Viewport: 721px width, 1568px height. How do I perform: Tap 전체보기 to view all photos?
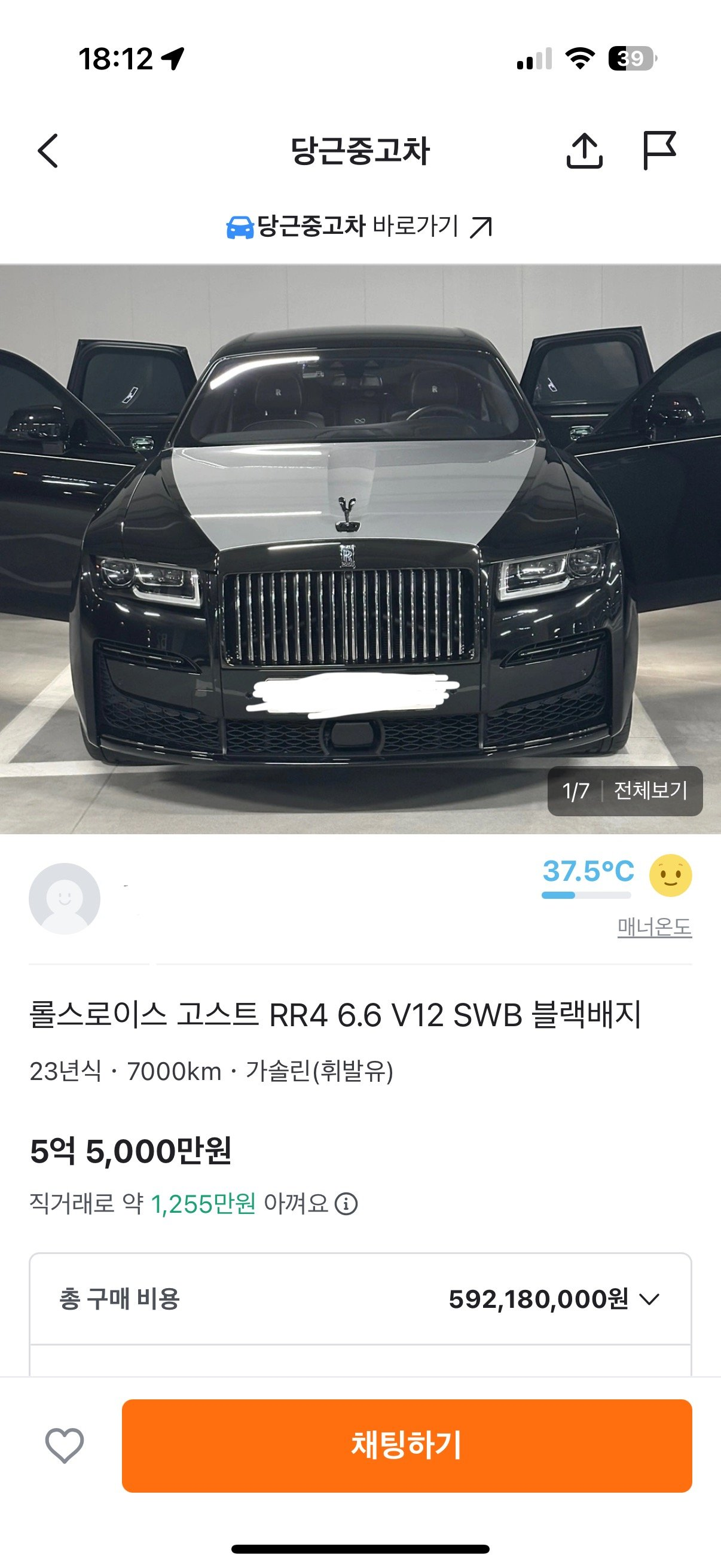pos(650,791)
